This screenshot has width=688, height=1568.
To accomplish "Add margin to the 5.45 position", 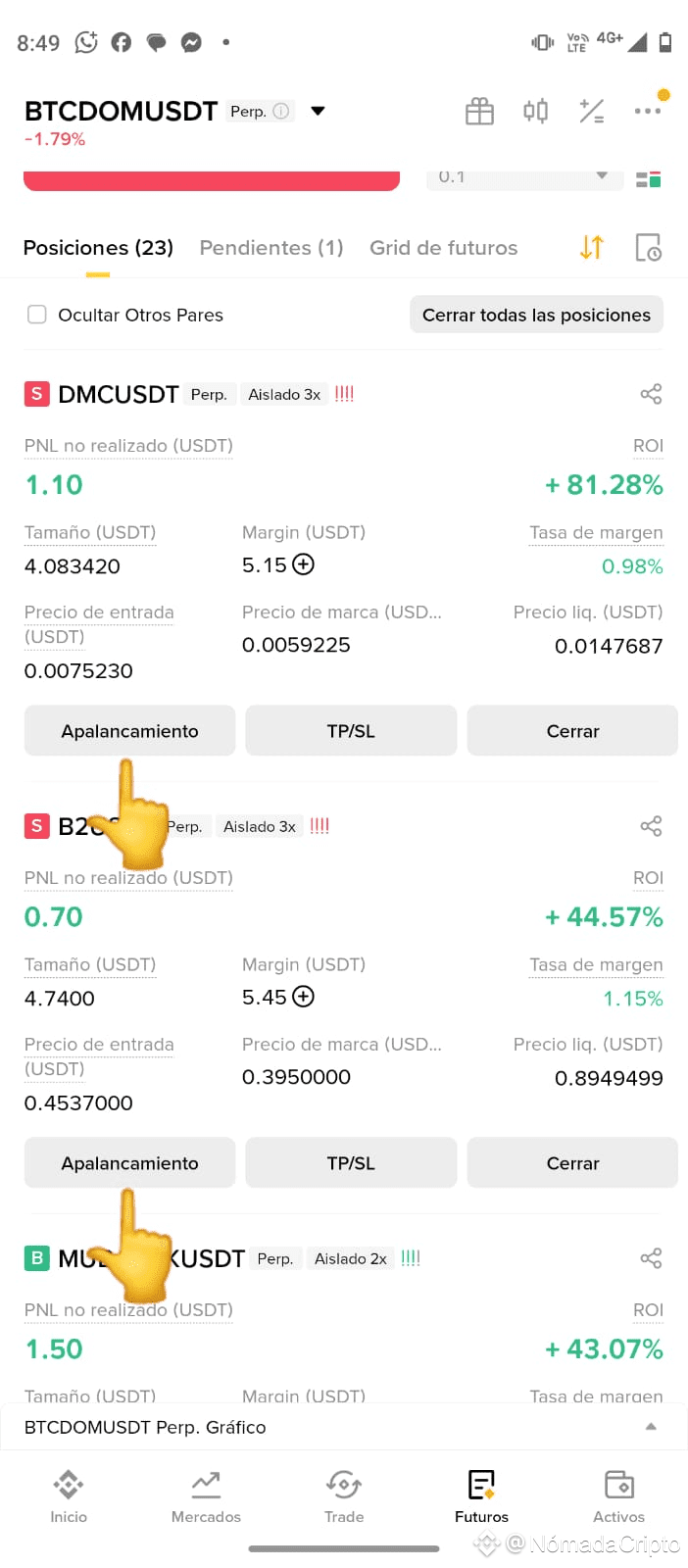I will click(x=304, y=997).
